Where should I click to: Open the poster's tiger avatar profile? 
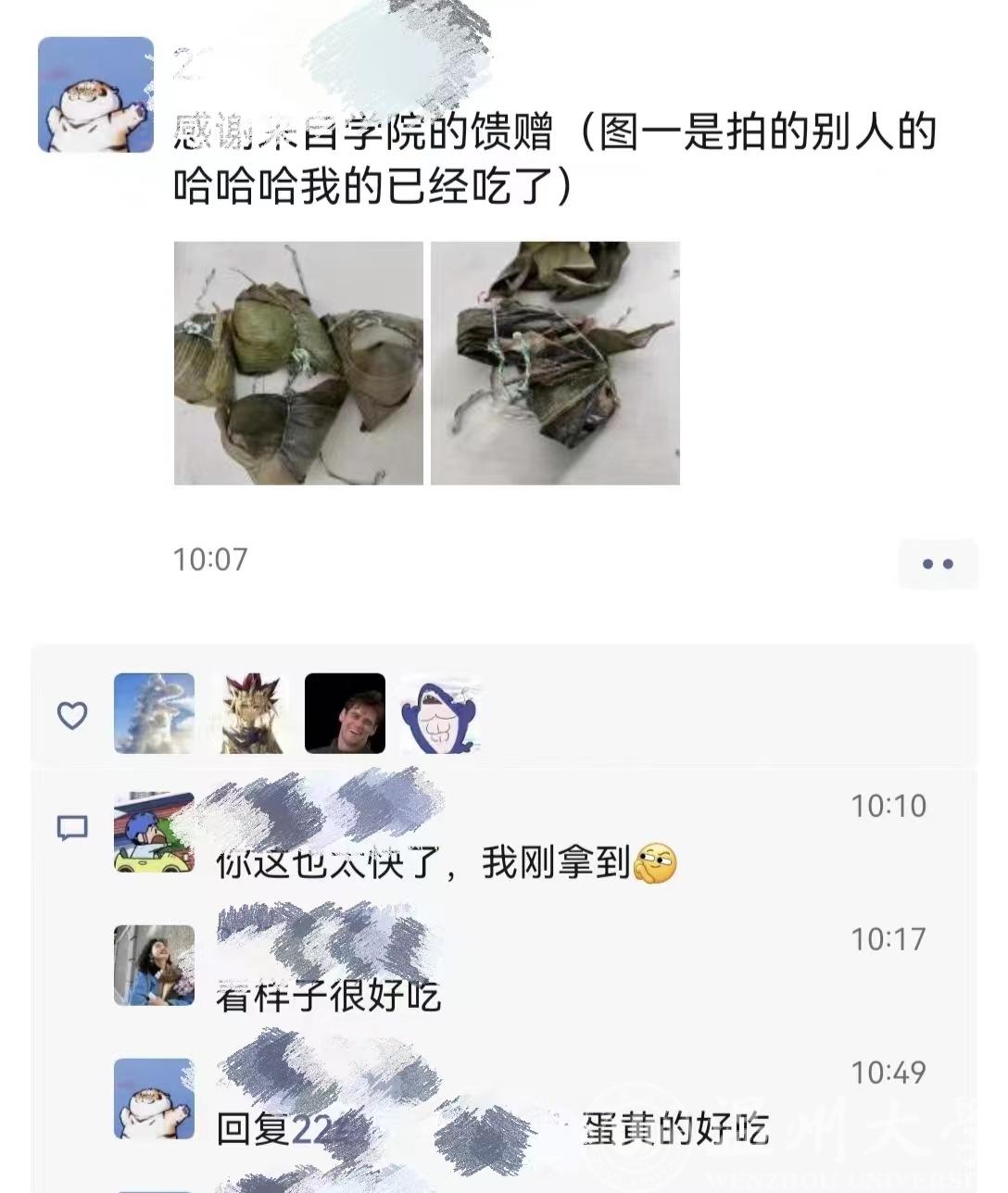pyautogui.click(x=95, y=94)
